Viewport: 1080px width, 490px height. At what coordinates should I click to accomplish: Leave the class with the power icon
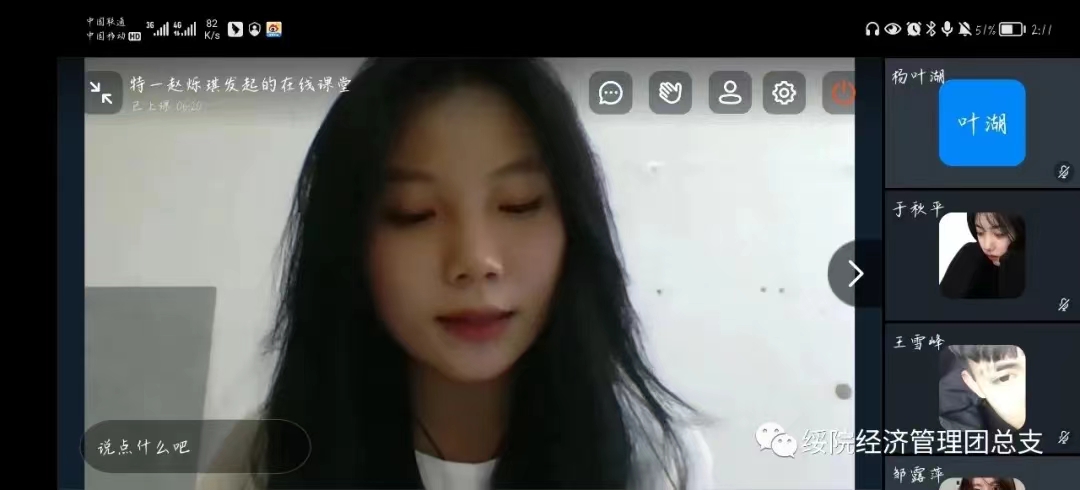point(842,93)
